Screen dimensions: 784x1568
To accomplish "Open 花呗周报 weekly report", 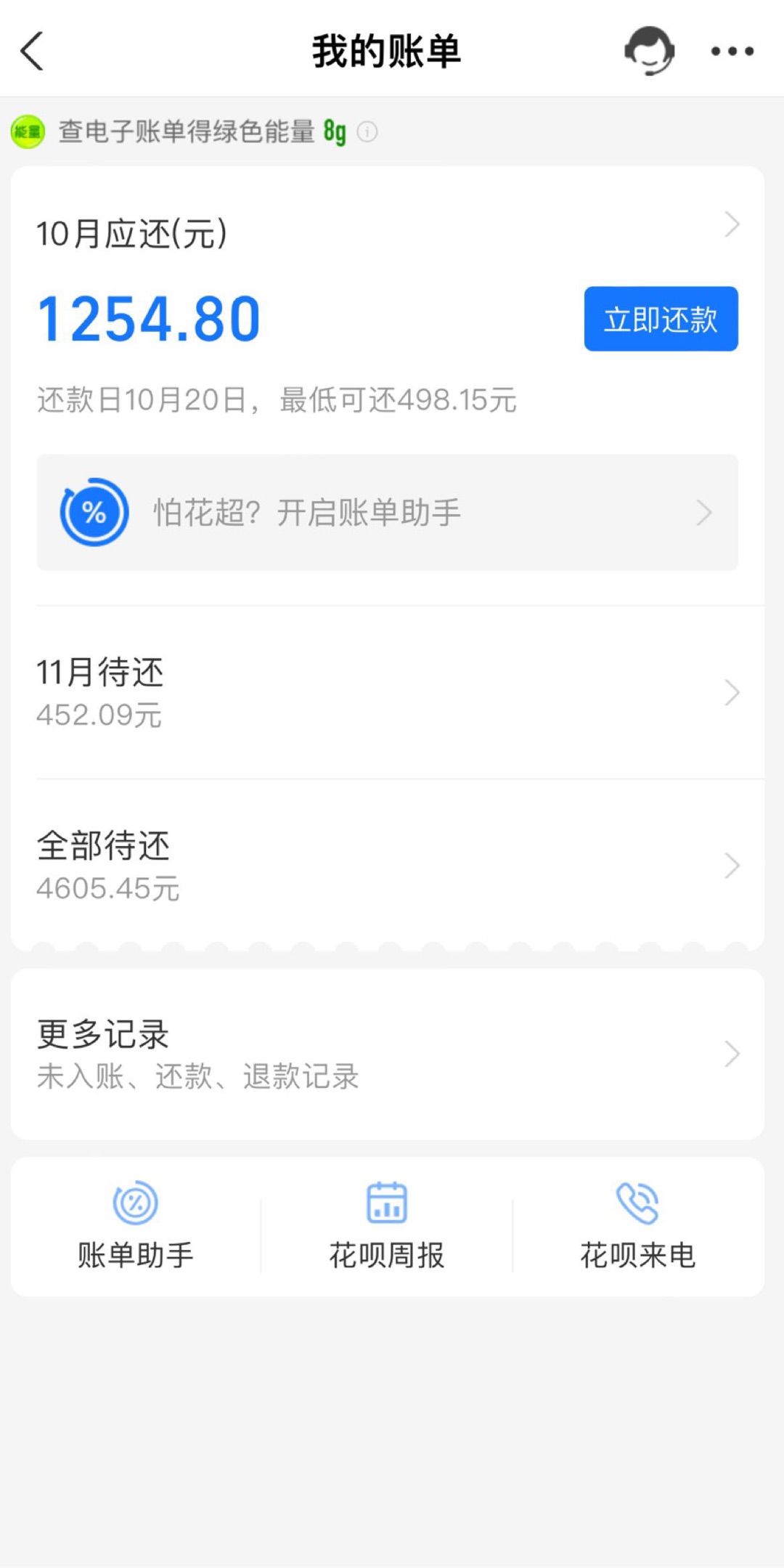I will click(x=387, y=1227).
